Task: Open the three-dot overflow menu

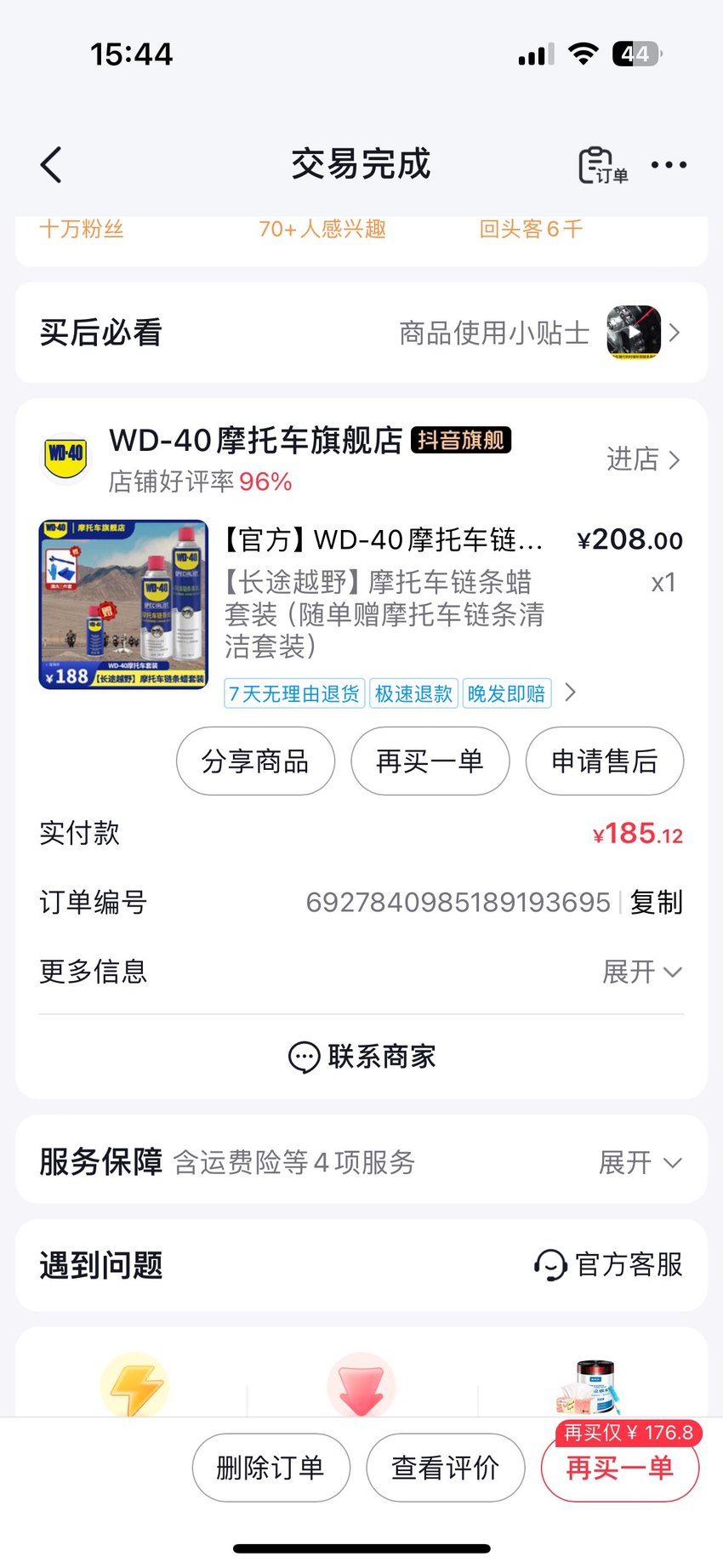Action: coord(669,165)
